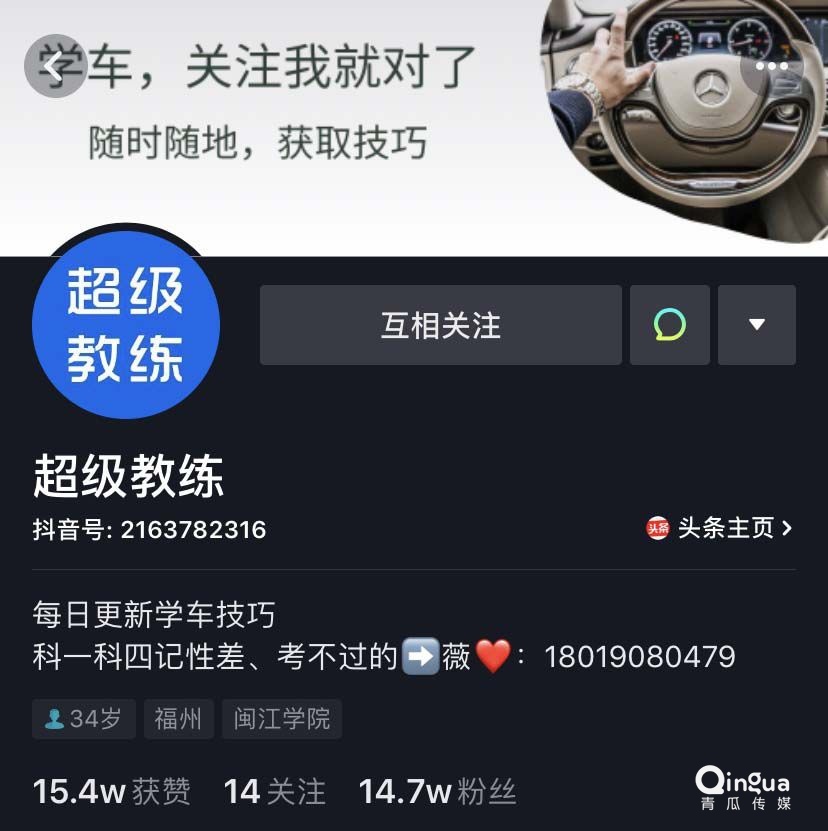Toggle follow state on 互相关注 button
Screen dimensions: 828x831
[x=440, y=324]
